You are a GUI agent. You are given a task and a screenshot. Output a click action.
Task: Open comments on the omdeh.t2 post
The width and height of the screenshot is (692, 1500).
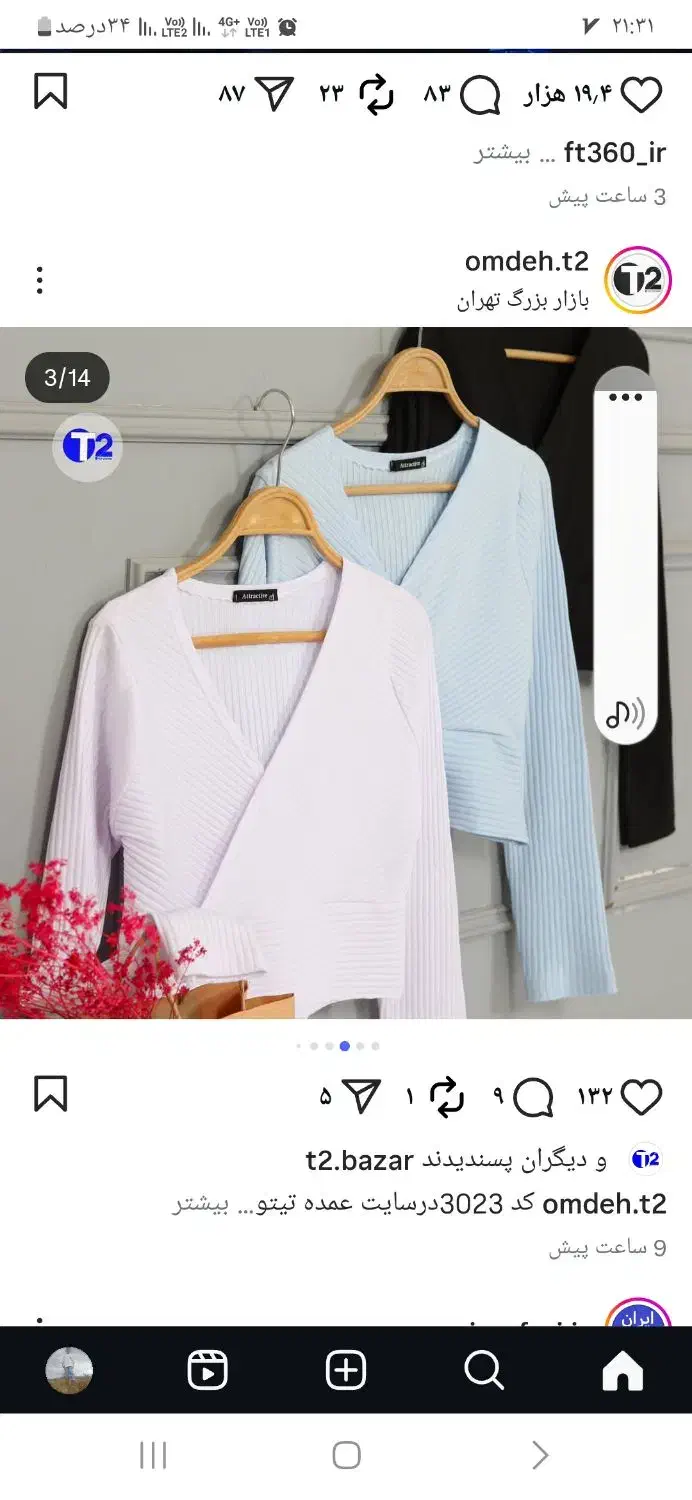point(533,1097)
